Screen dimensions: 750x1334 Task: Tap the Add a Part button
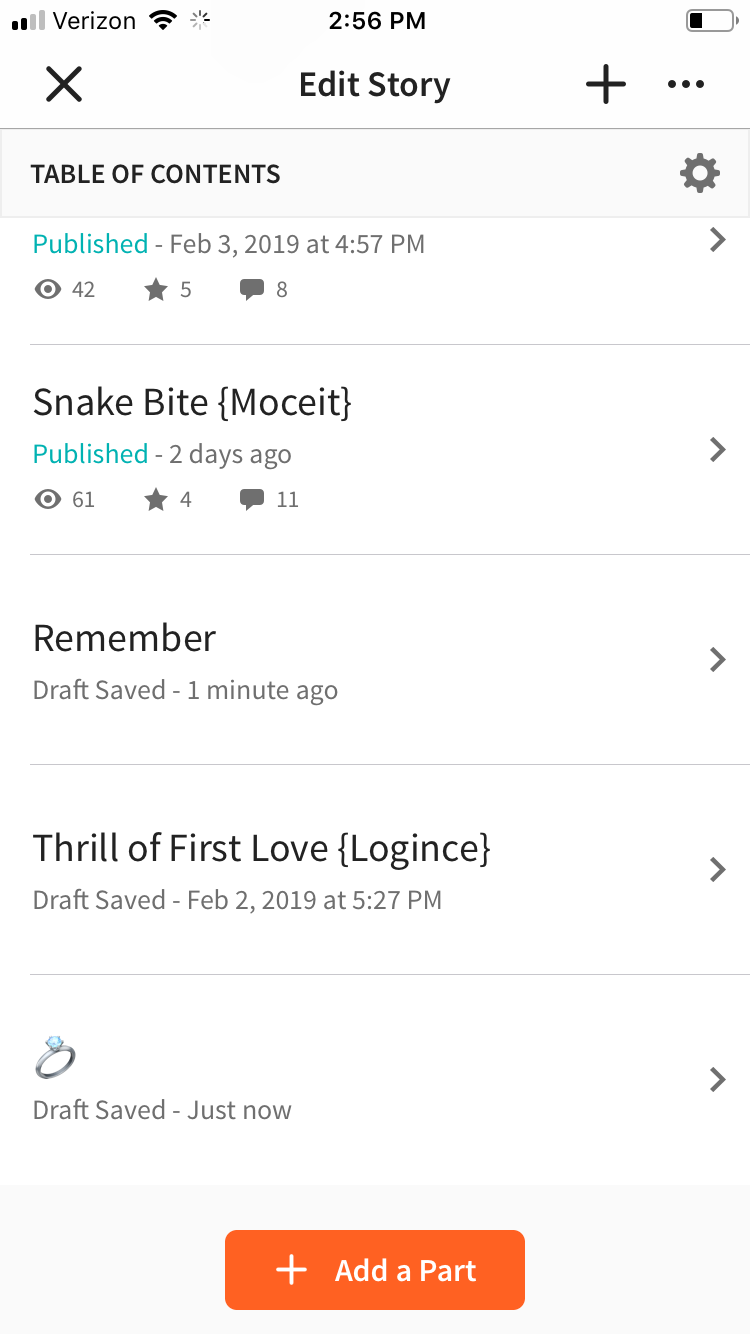click(x=375, y=1270)
